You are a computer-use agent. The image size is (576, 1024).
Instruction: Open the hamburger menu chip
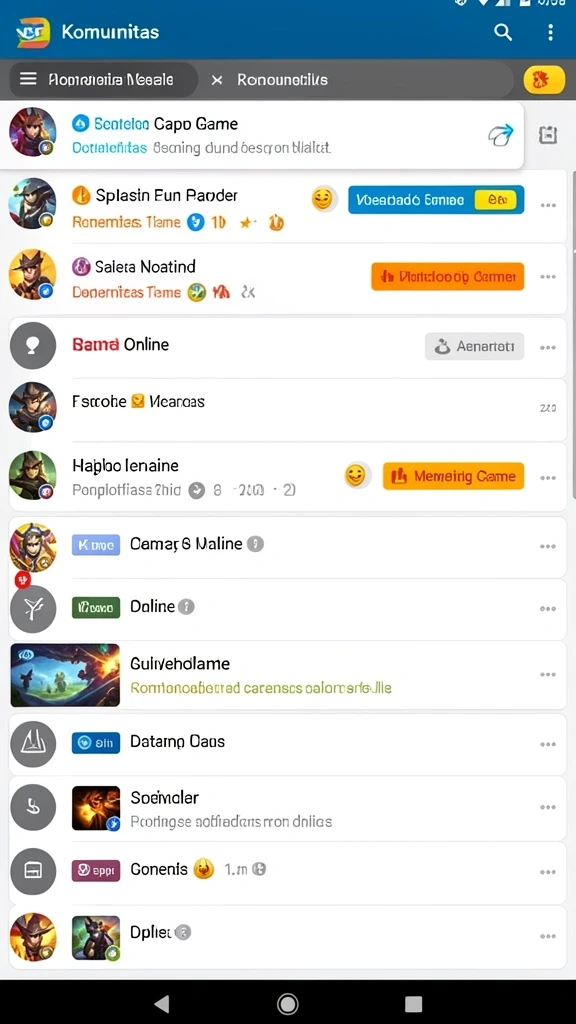pyautogui.click(x=103, y=80)
